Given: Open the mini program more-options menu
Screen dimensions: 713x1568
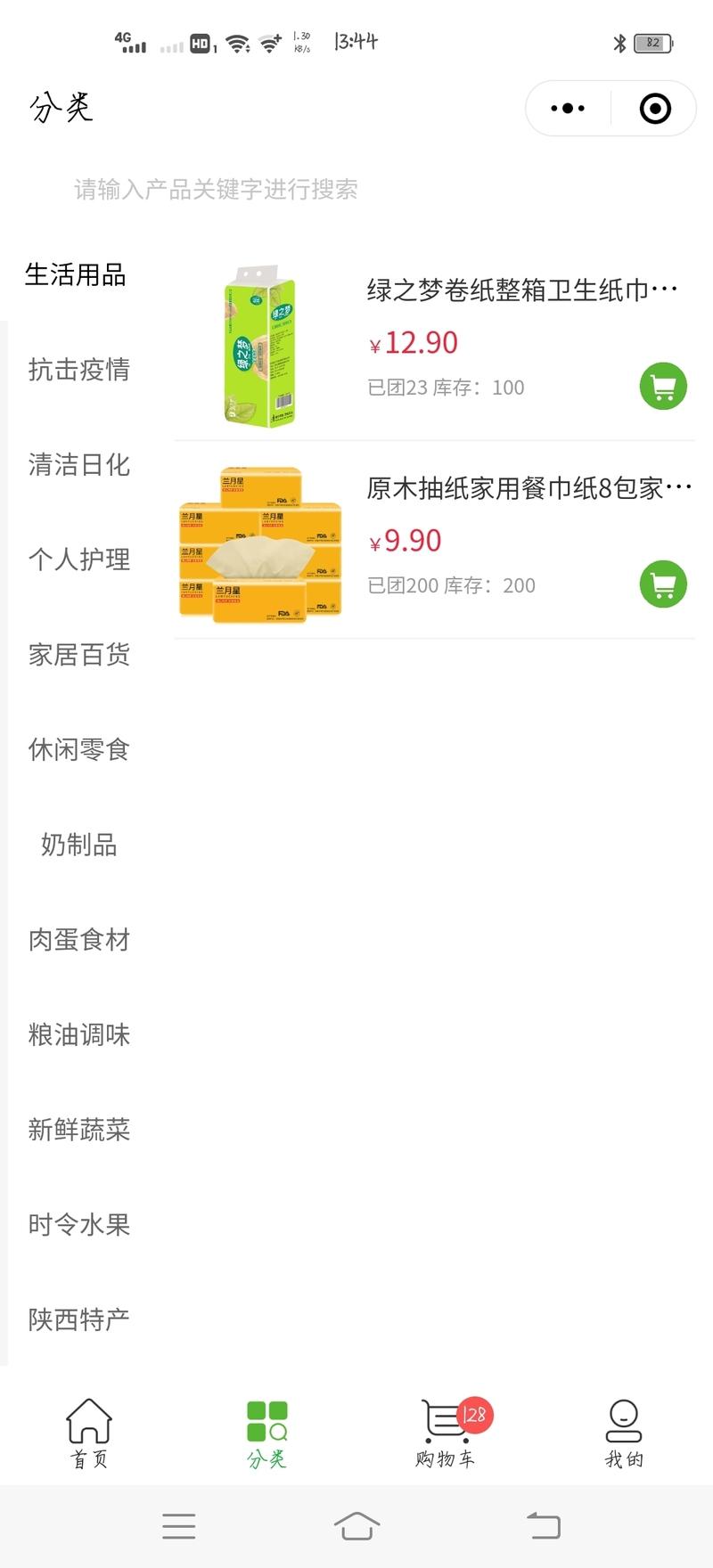Looking at the screenshot, I should [x=568, y=109].
